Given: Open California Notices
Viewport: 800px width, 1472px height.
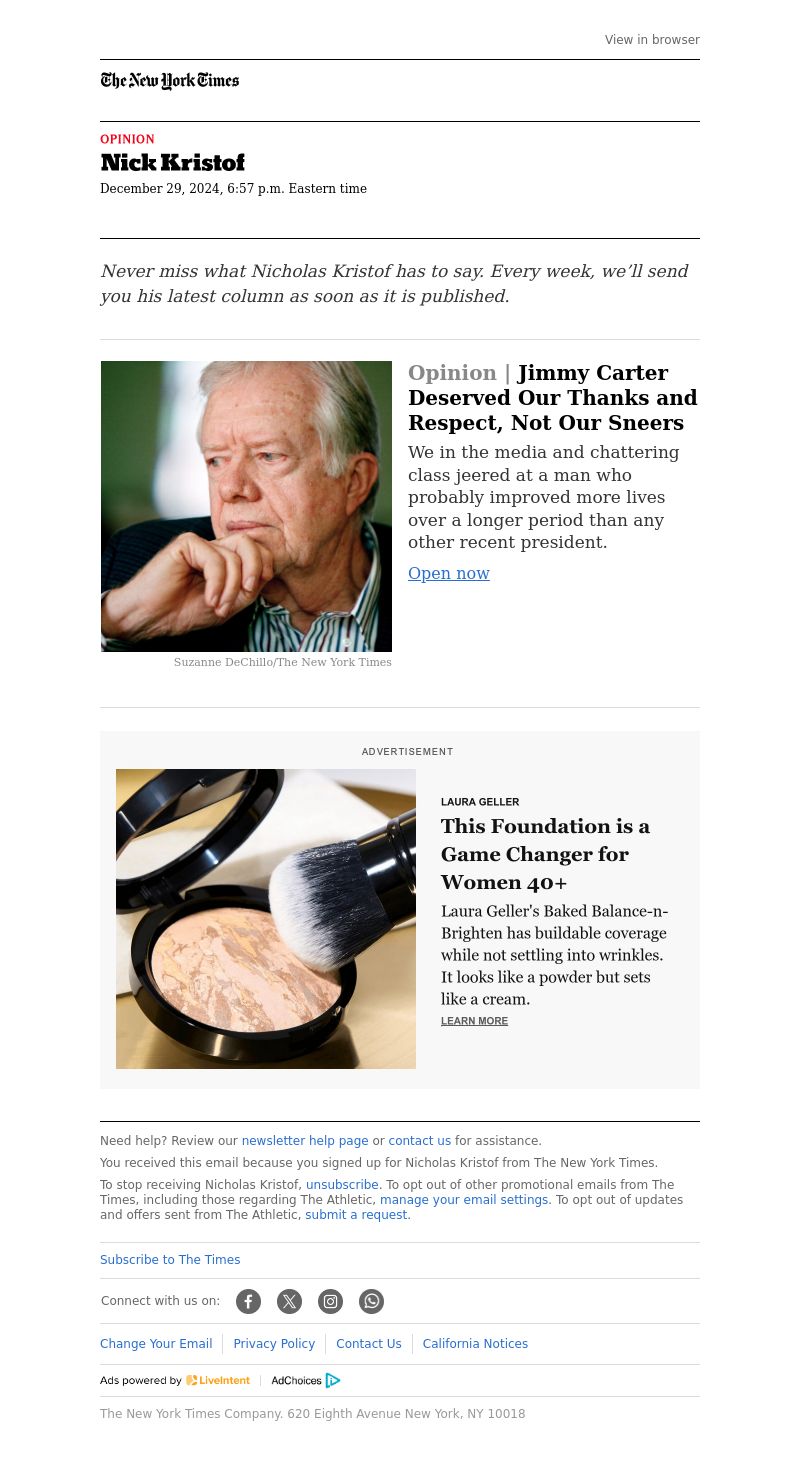Looking at the screenshot, I should [x=475, y=1344].
